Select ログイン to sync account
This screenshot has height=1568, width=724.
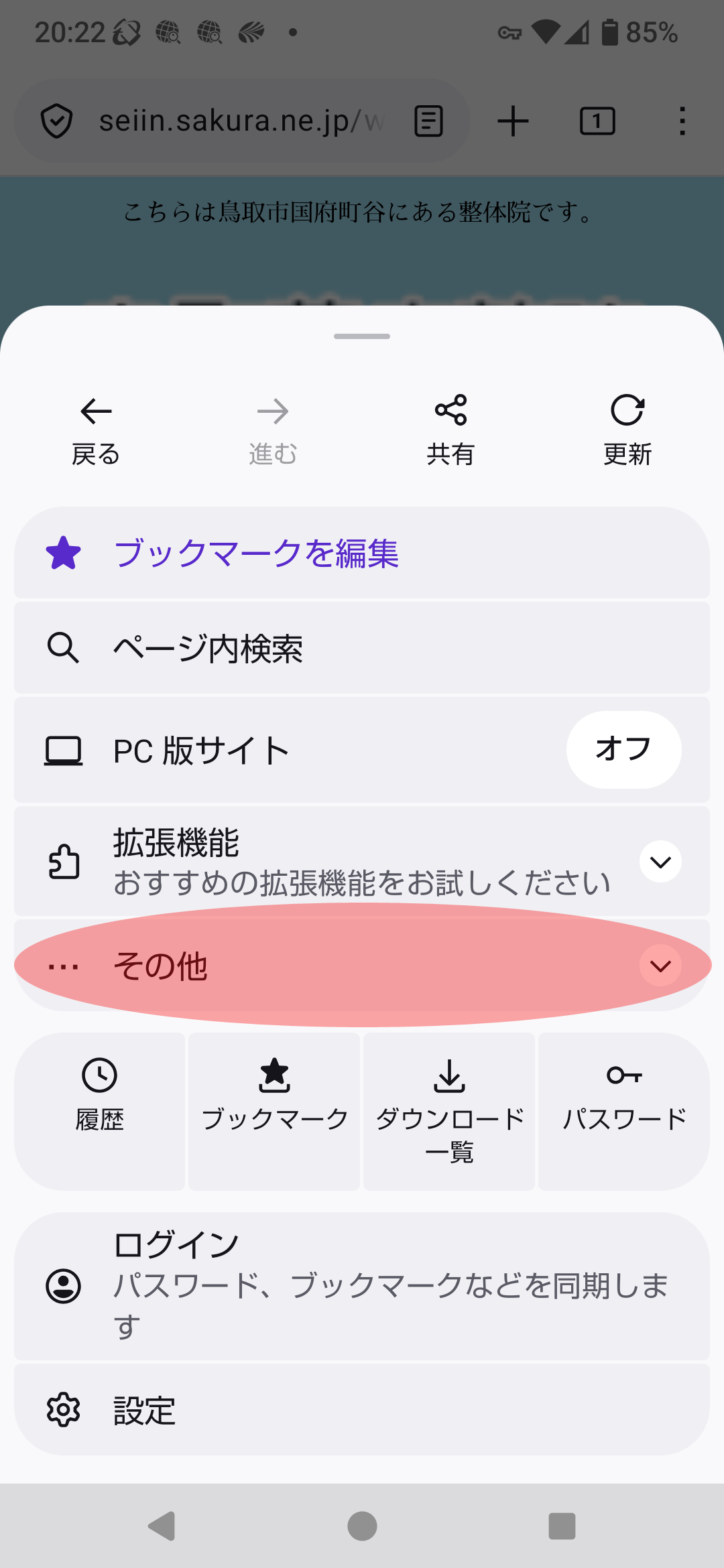tap(362, 1285)
